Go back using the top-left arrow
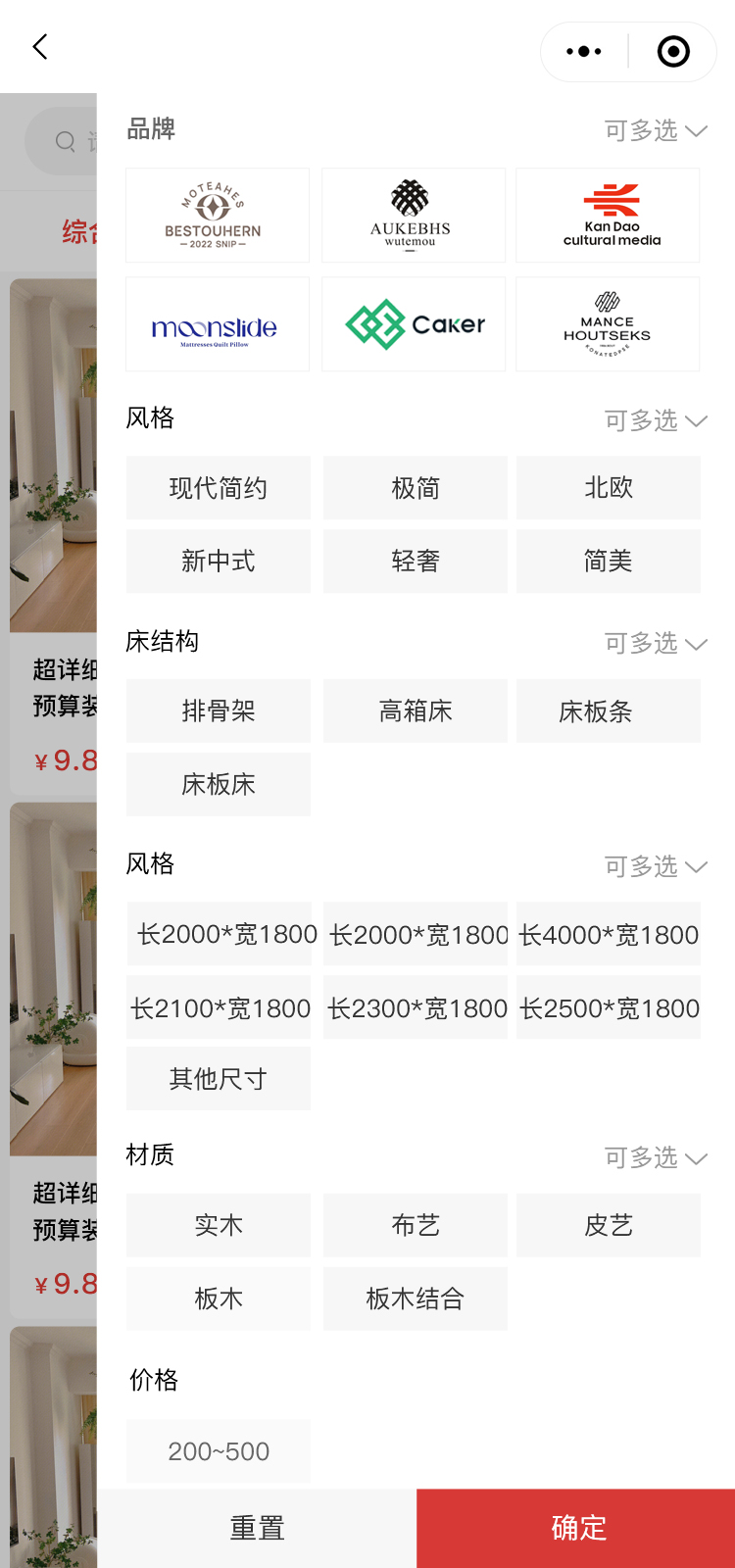This screenshot has height=1568, width=735. pyautogui.click(x=40, y=47)
